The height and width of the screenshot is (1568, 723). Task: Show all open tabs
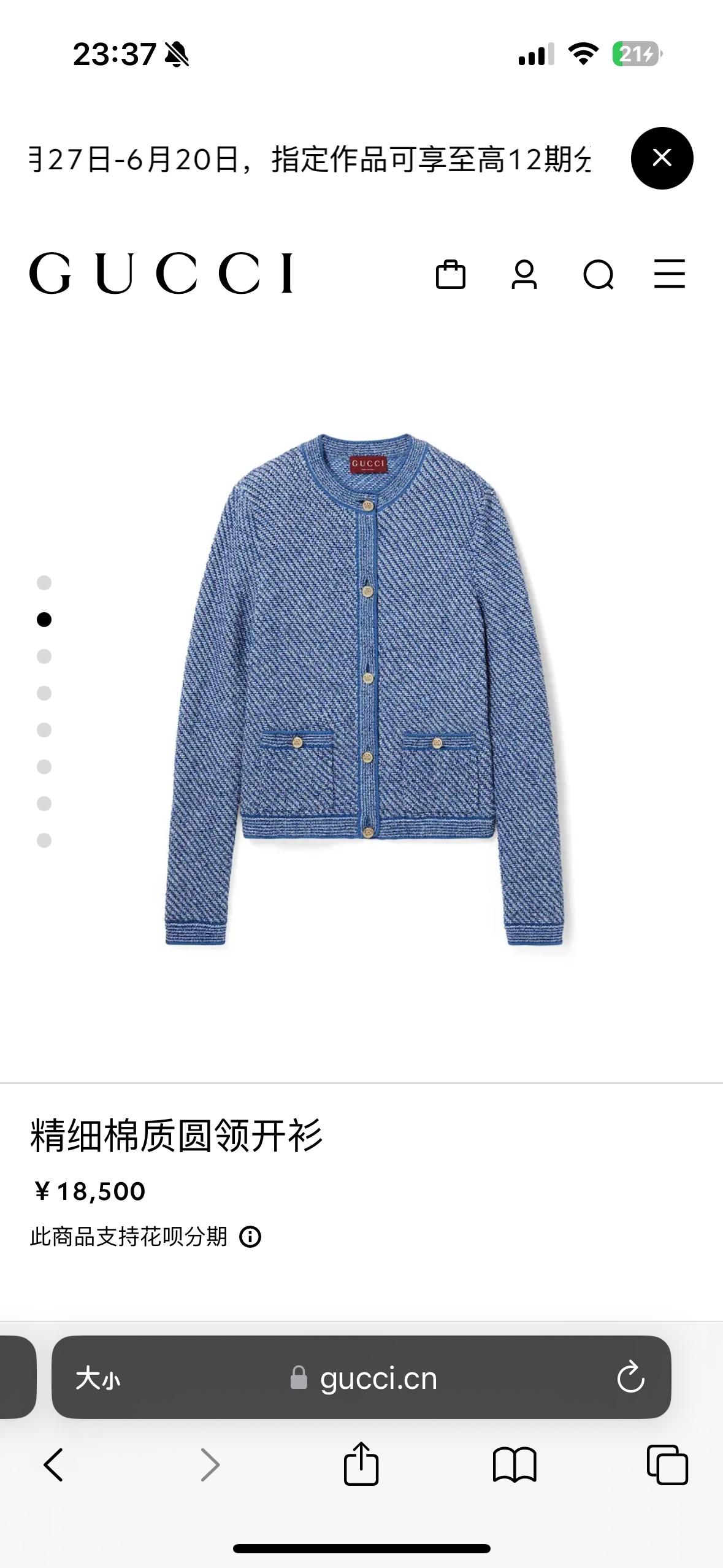[667, 1465]
